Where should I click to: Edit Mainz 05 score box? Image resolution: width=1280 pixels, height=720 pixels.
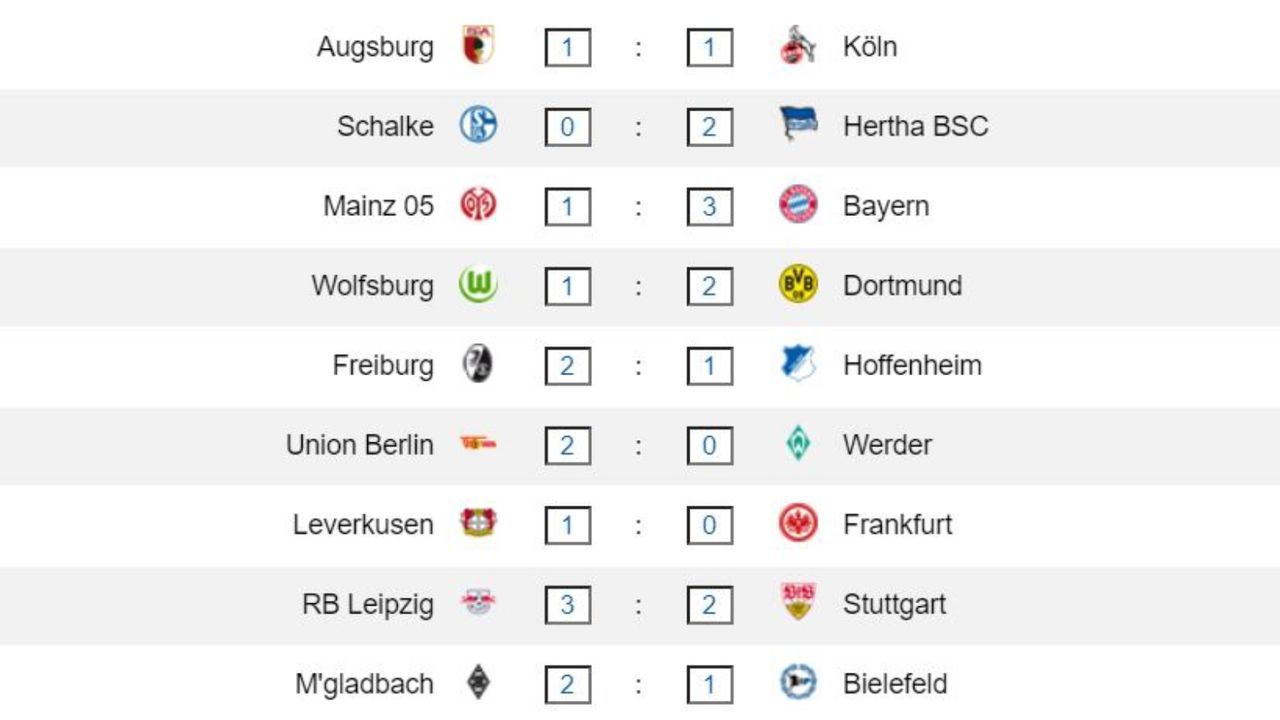[x=567, y=207]
